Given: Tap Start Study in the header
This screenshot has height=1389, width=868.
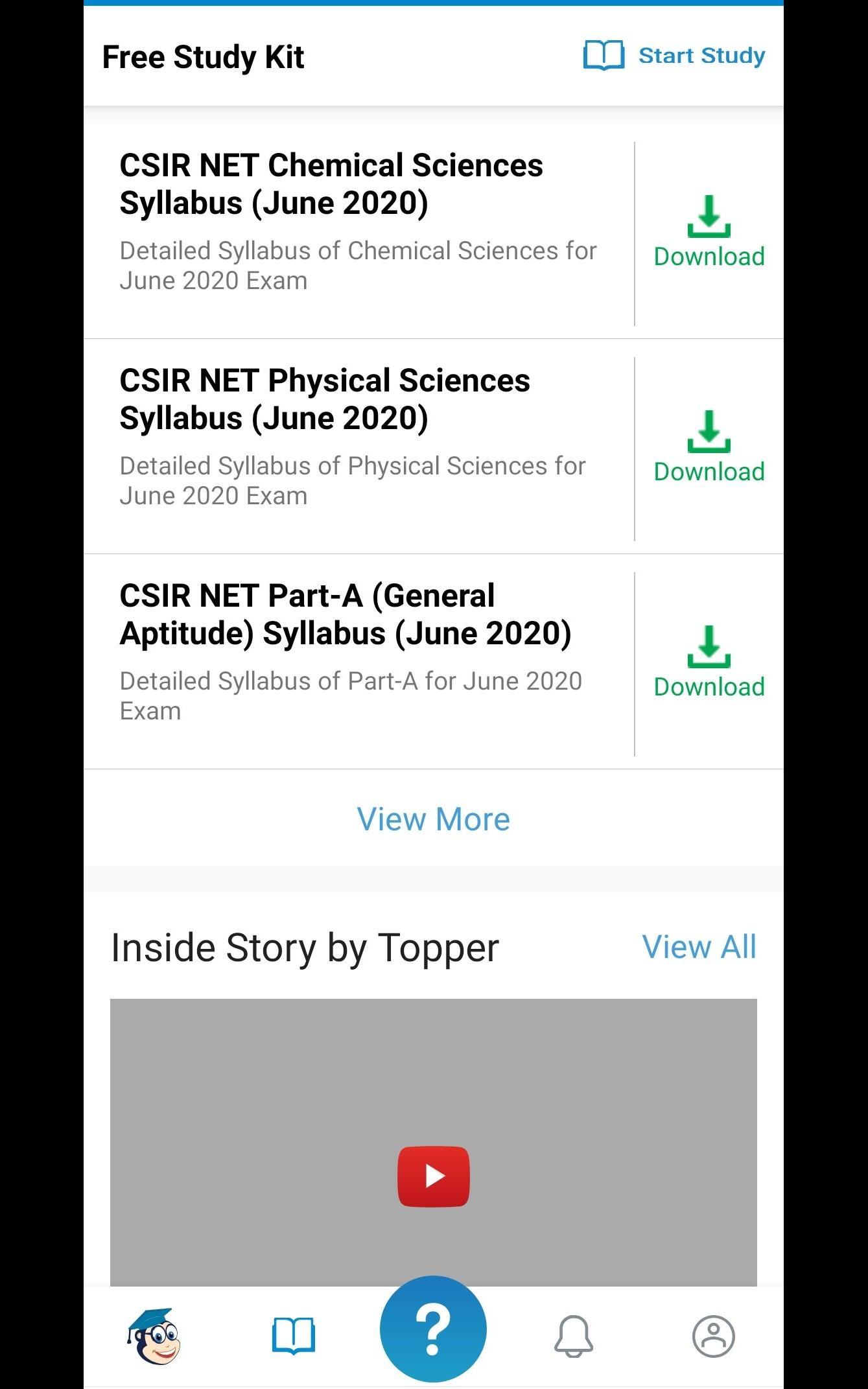Looking at the screenshot, I should click(674, 56).
